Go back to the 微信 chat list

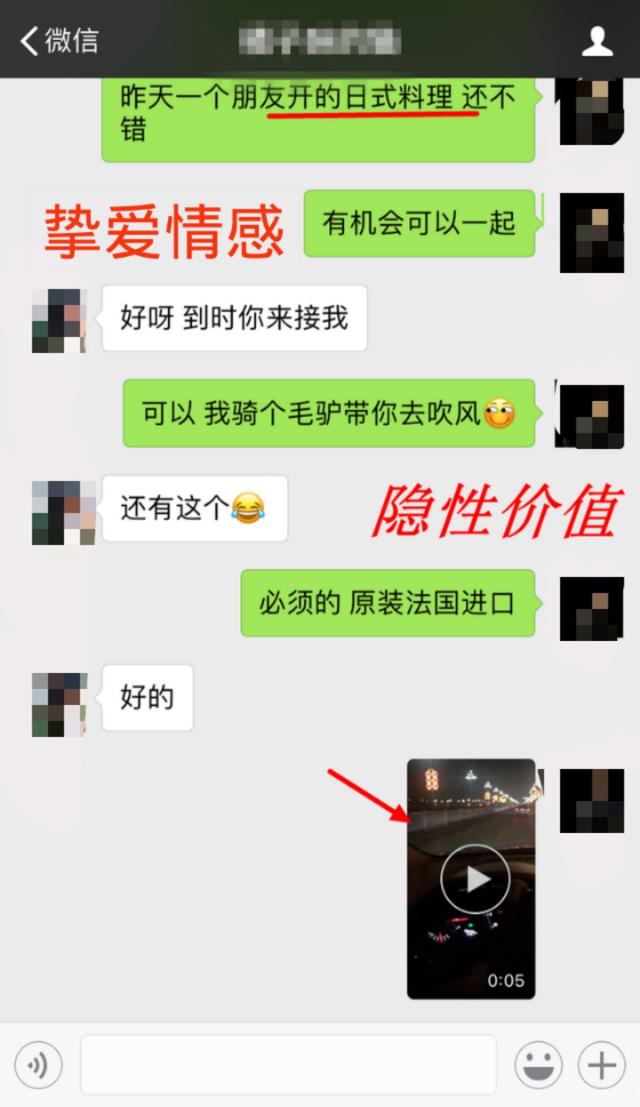point(58,40)
